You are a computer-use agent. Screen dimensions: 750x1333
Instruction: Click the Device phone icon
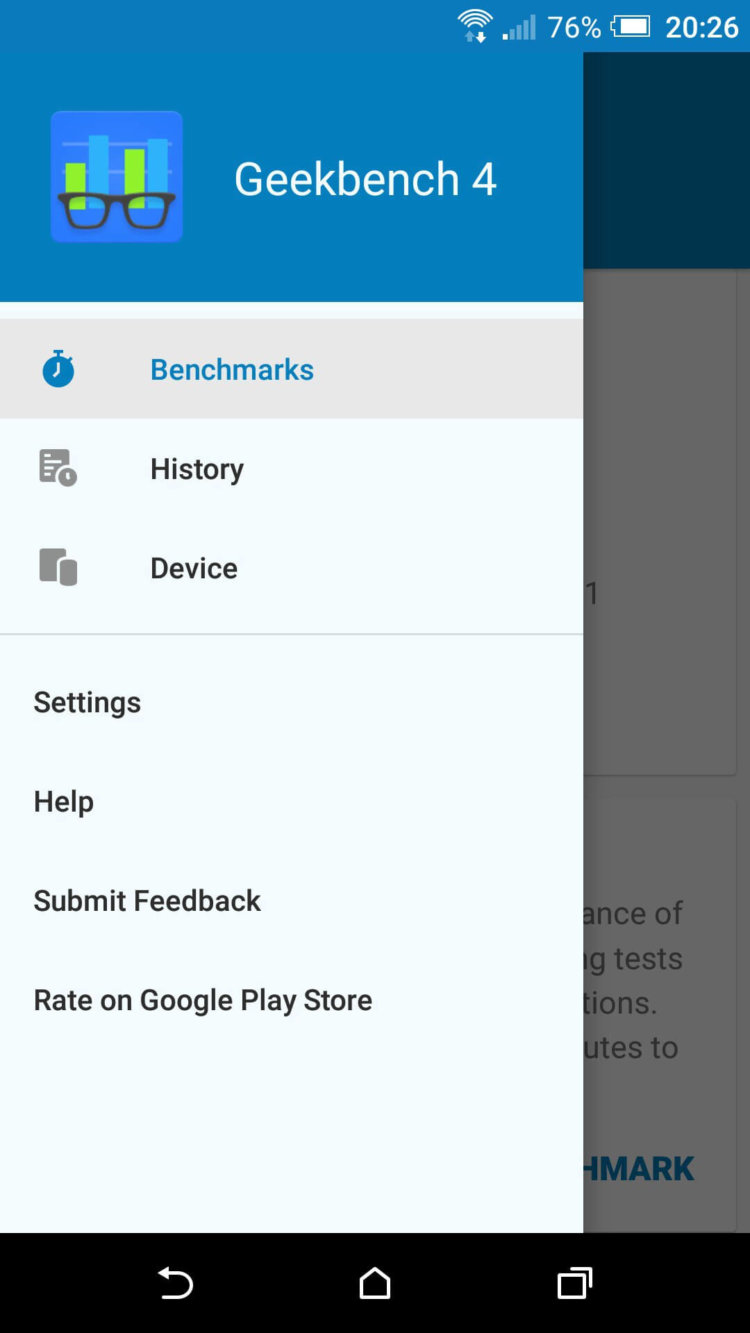(x=57, y=567)
